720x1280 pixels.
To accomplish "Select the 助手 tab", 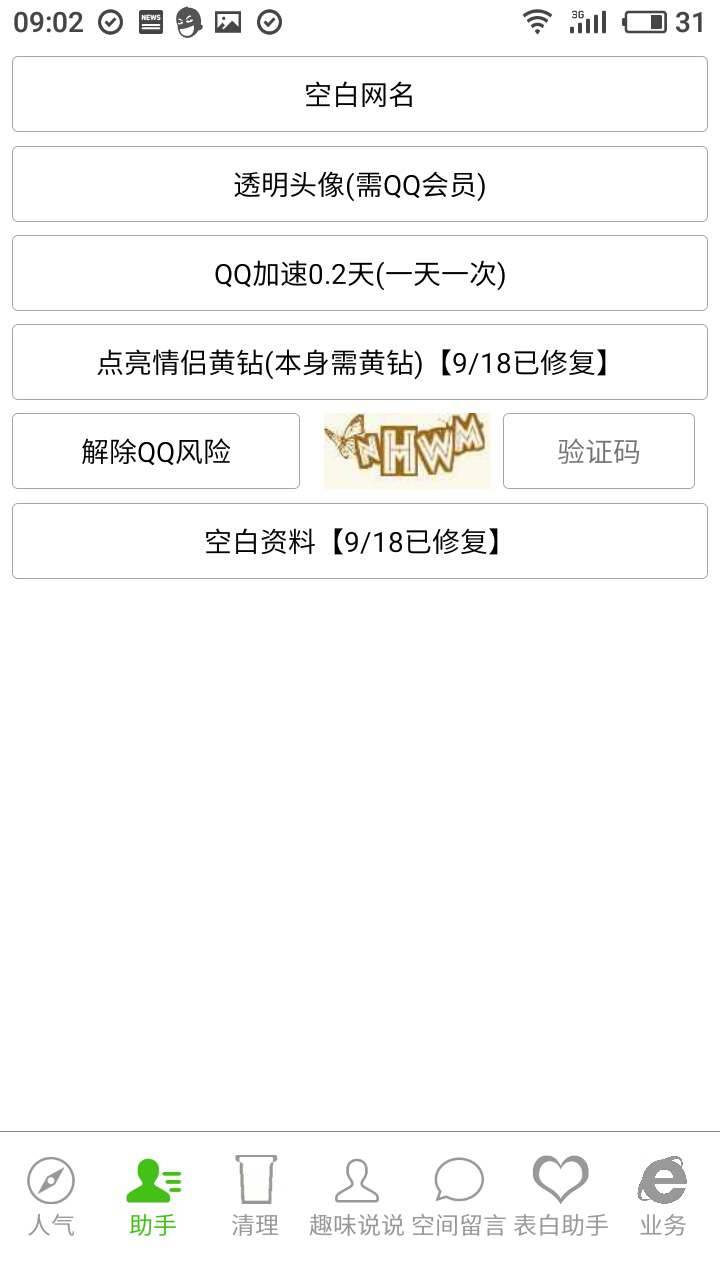I will pyautogui.click(x=153, y=1196).
